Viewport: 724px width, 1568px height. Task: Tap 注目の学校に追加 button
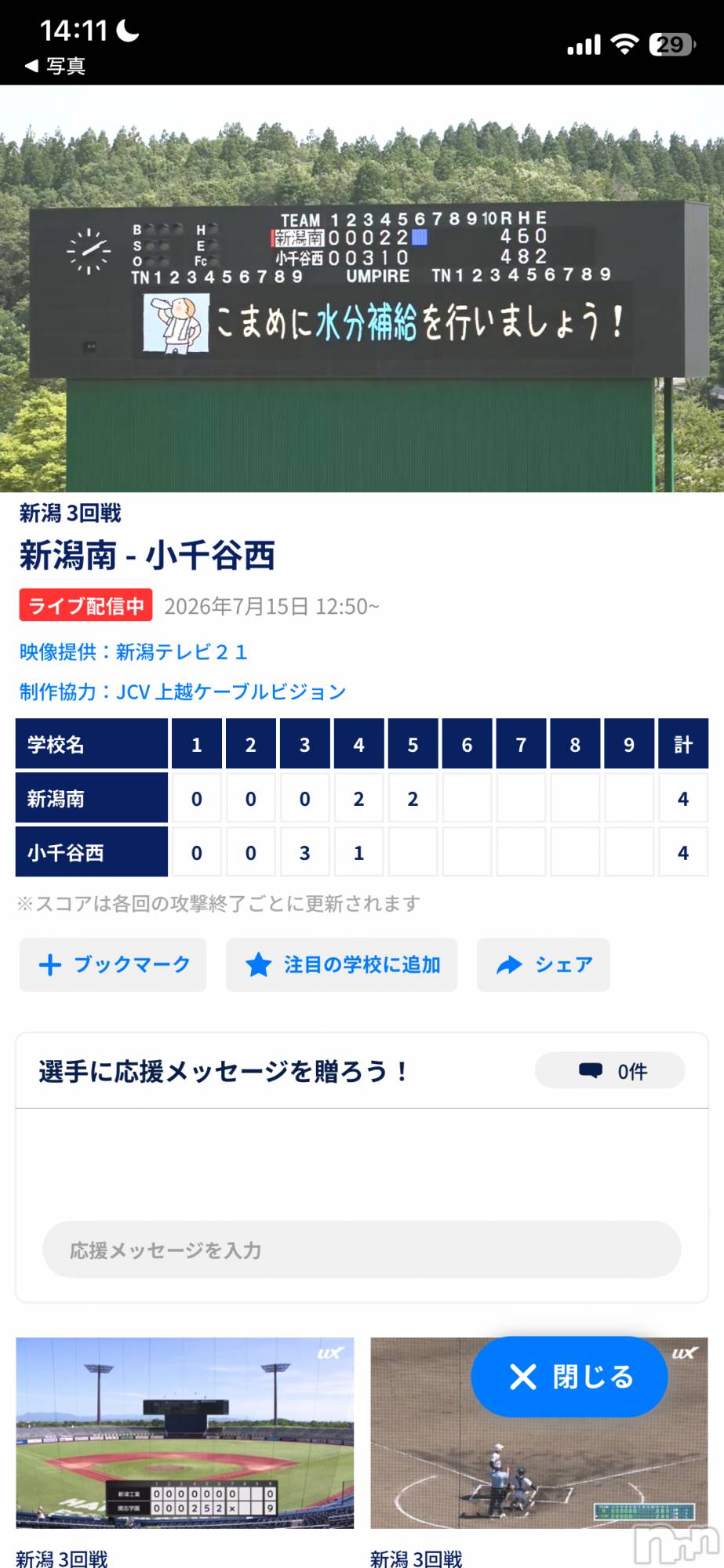point(341,964)
